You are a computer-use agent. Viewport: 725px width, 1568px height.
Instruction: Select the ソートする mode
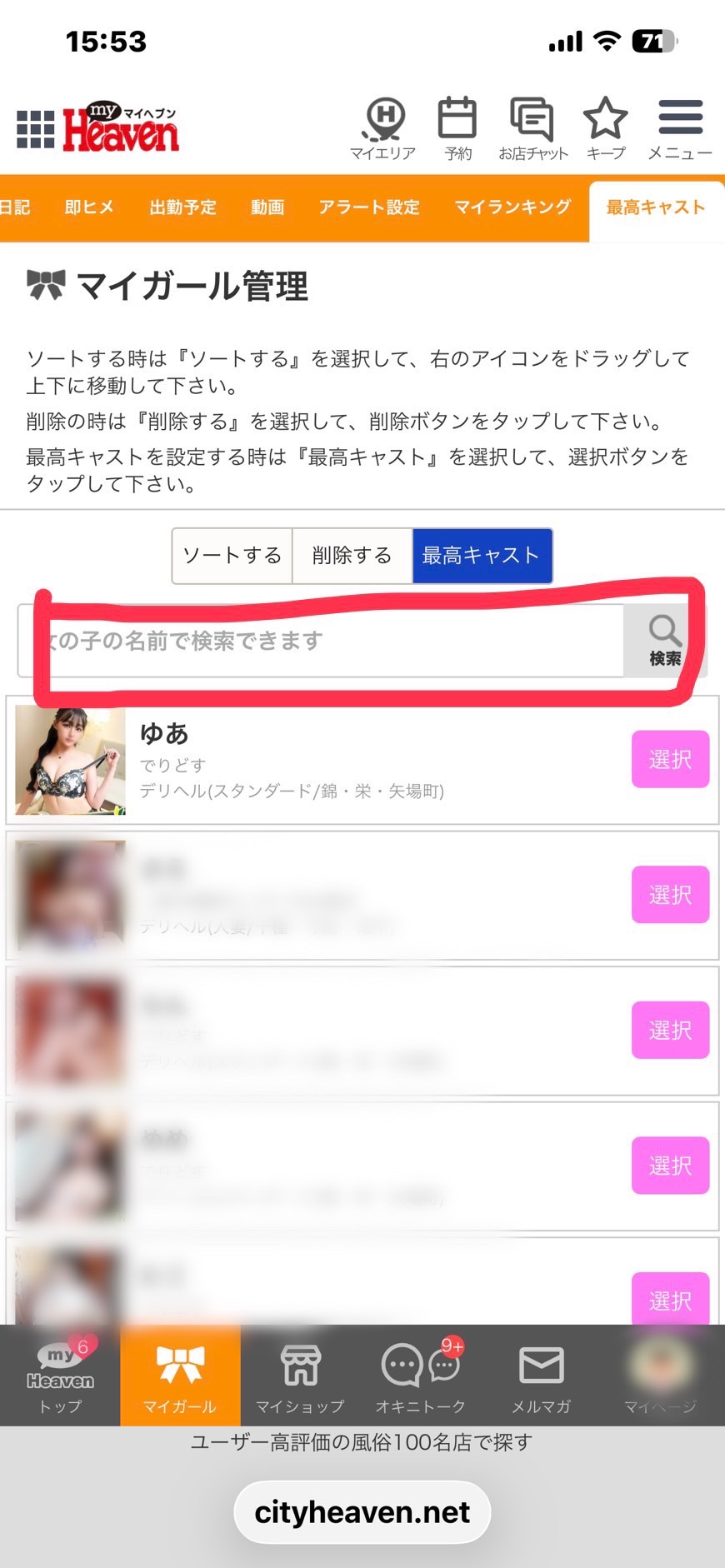232,556
